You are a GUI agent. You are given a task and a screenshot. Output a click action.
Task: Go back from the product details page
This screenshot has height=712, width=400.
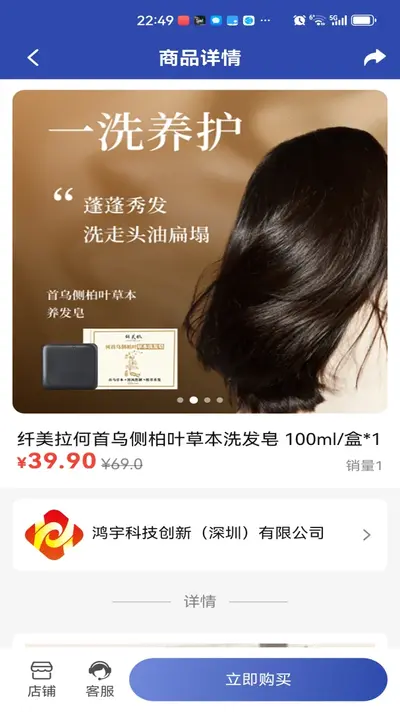tap(33, 58)
